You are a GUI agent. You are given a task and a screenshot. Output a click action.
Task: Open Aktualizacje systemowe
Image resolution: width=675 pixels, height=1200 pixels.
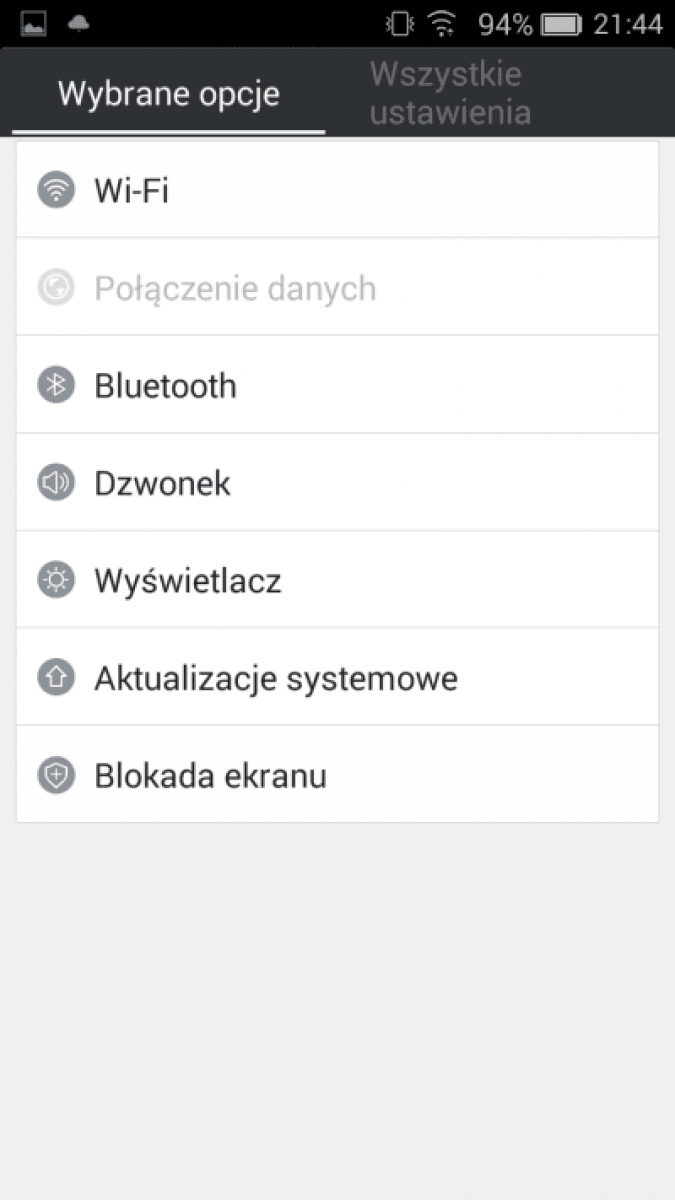click(336, 678)
